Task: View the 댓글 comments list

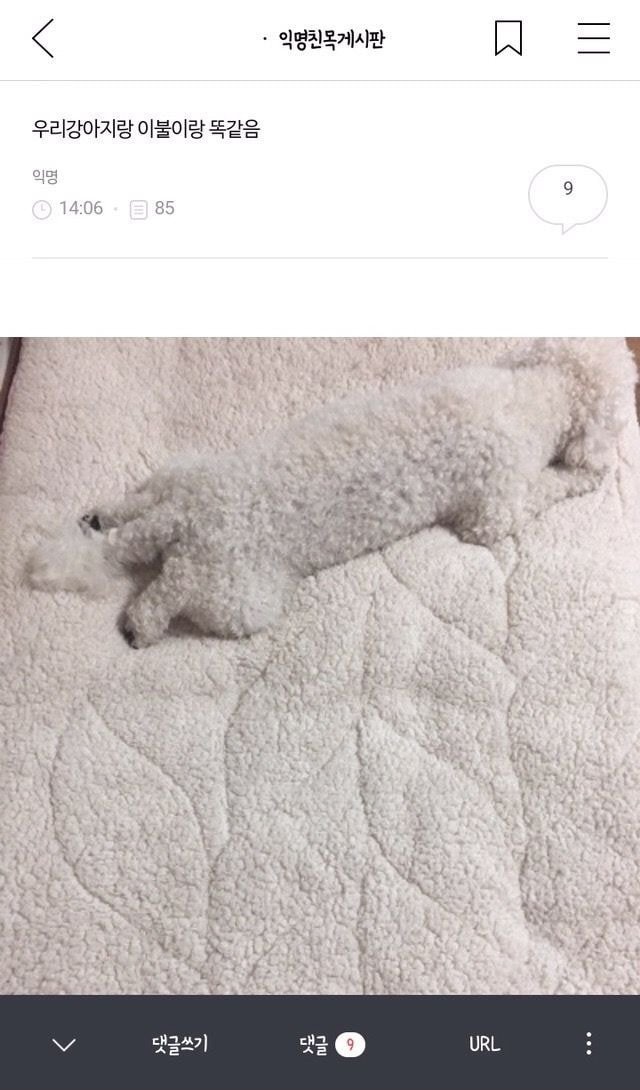Action: 331,1044
